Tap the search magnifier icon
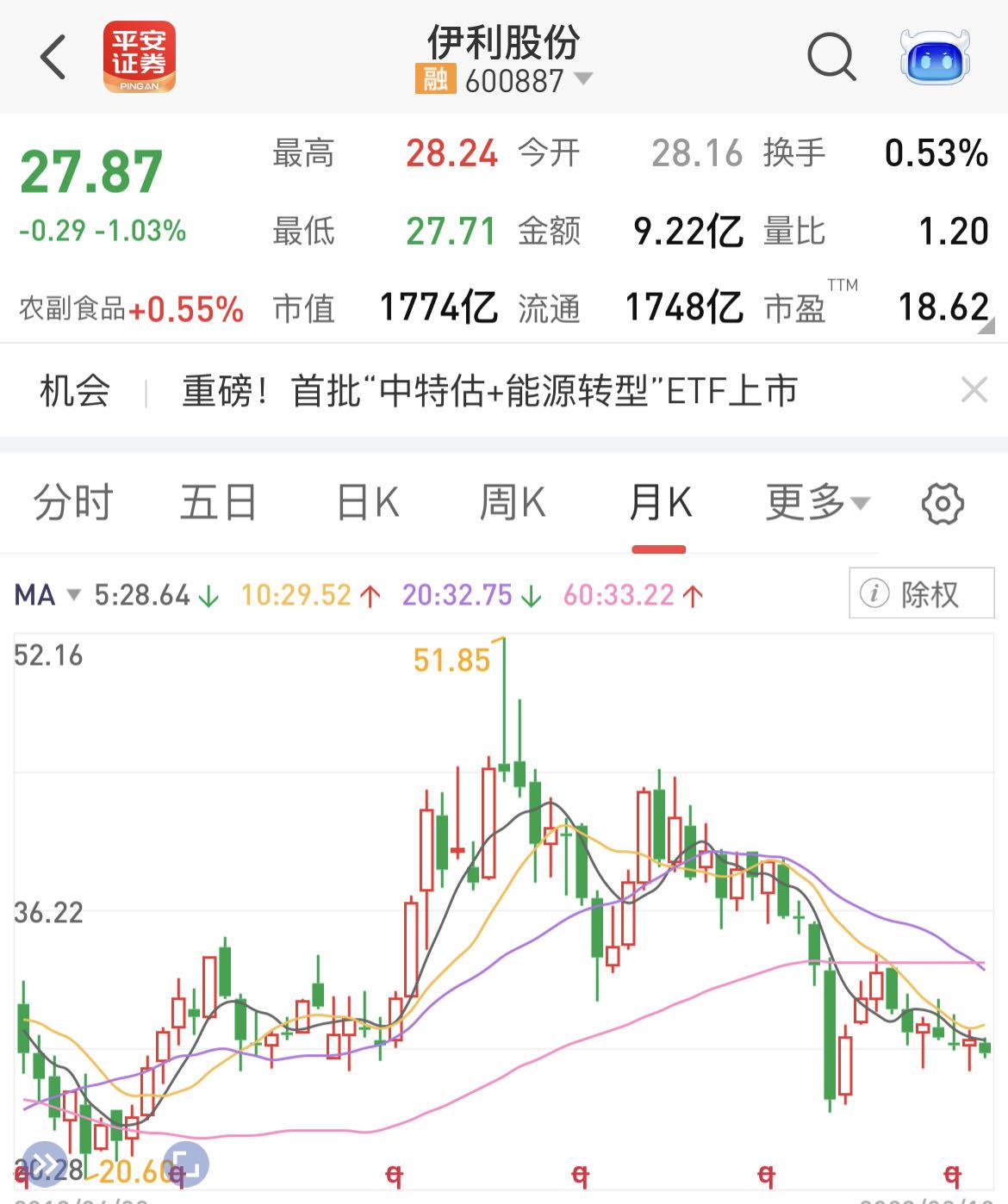The height and width of the screenshot is (1204, 1008). [830, 57]
